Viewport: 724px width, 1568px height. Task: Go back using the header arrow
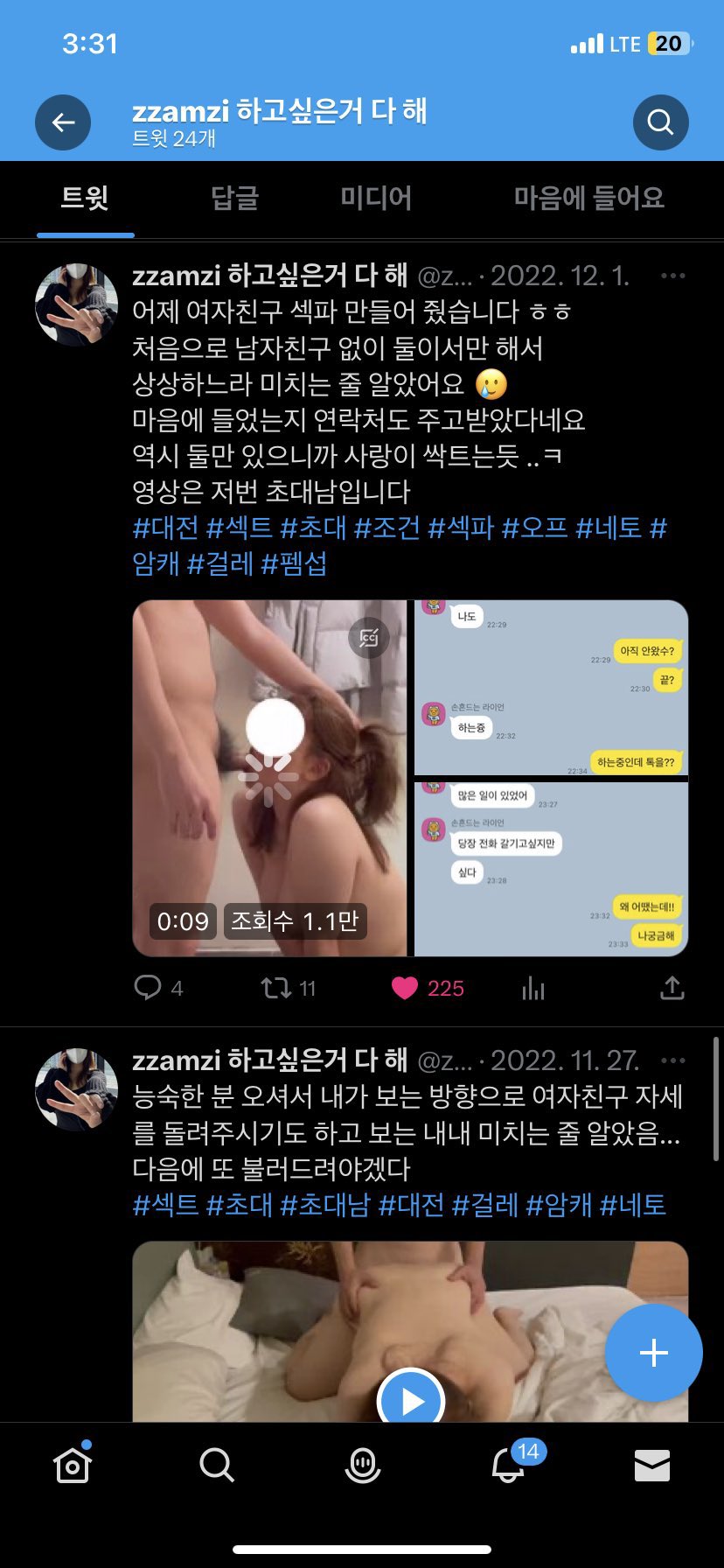[x=63, y=122]
